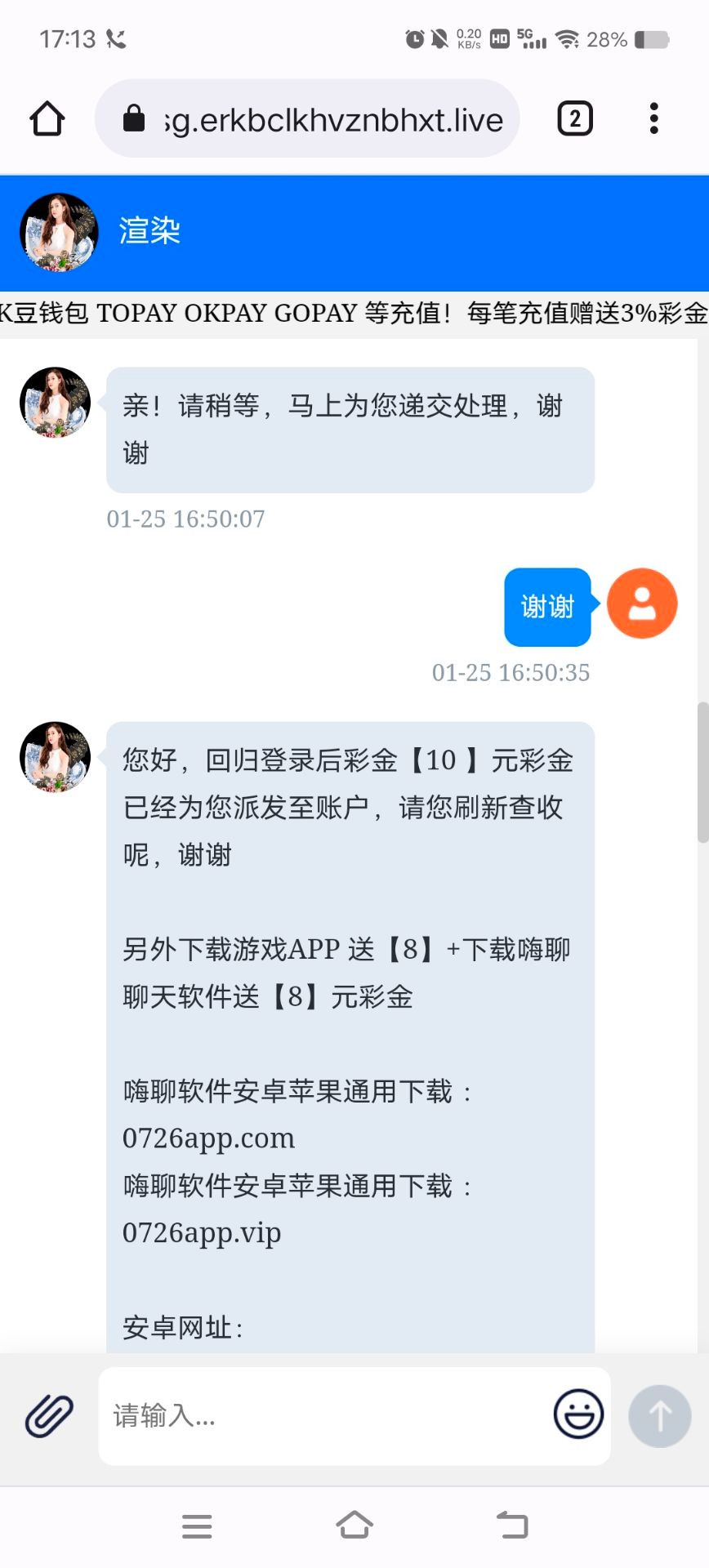
Task: Open the browser overflow menu
Action: (x=653, y=119)
